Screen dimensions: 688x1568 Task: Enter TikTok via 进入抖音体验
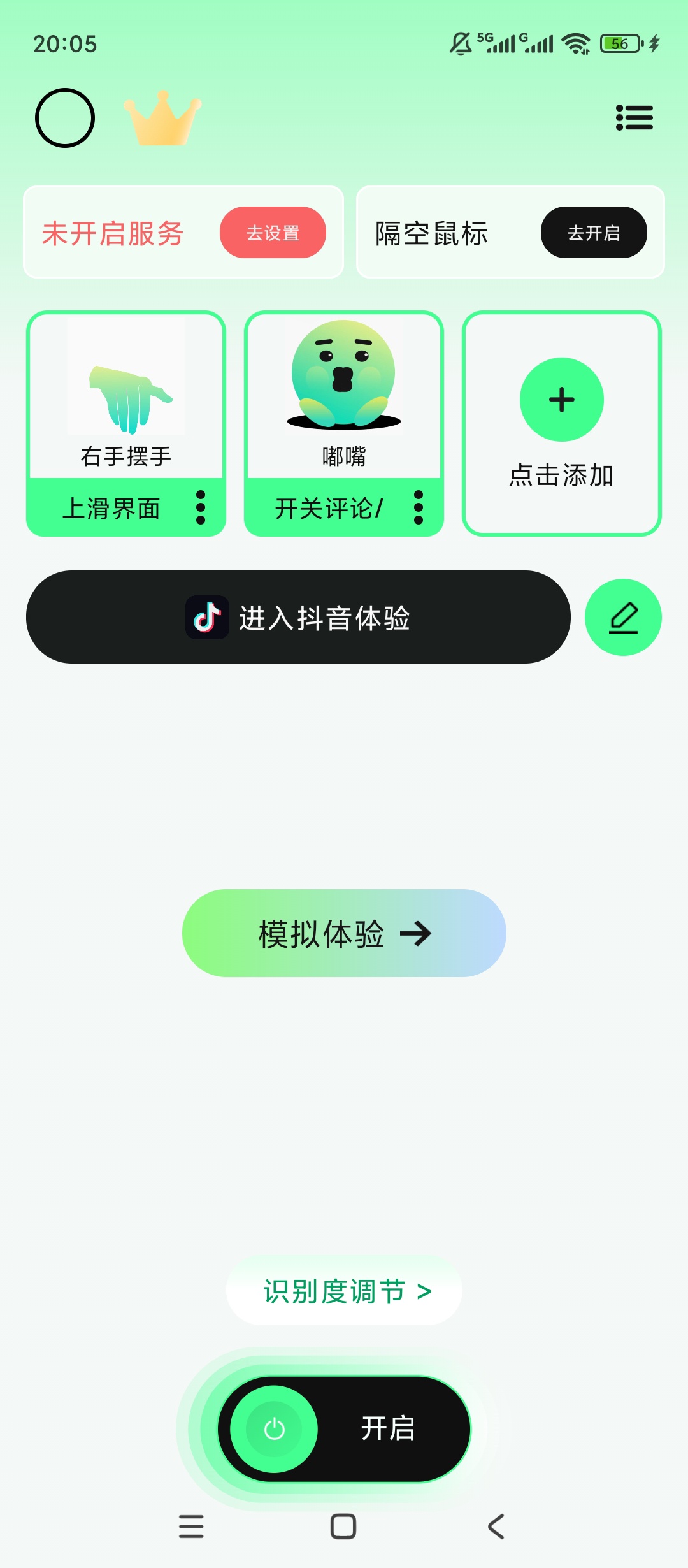pos(325,616)
